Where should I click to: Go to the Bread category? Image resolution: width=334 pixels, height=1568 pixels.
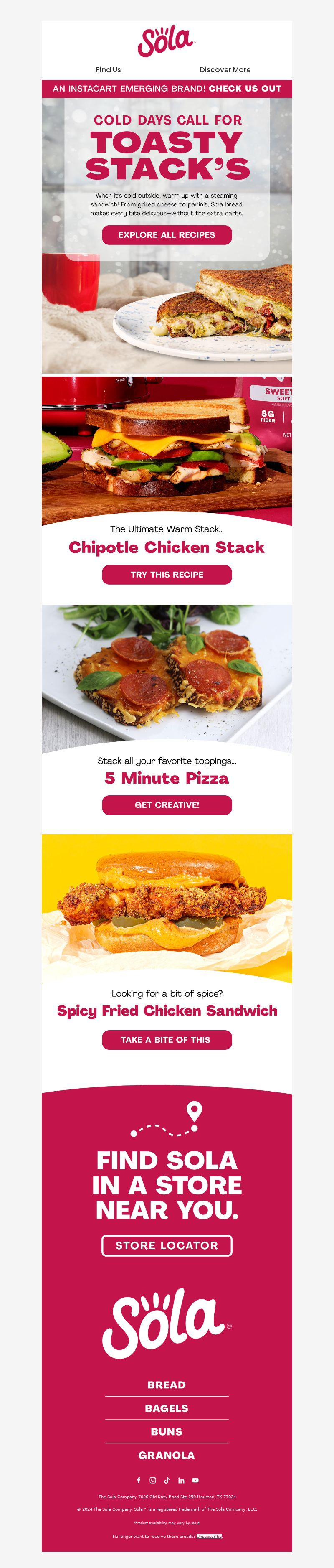pyautogui.click(x=167, y=1385)
